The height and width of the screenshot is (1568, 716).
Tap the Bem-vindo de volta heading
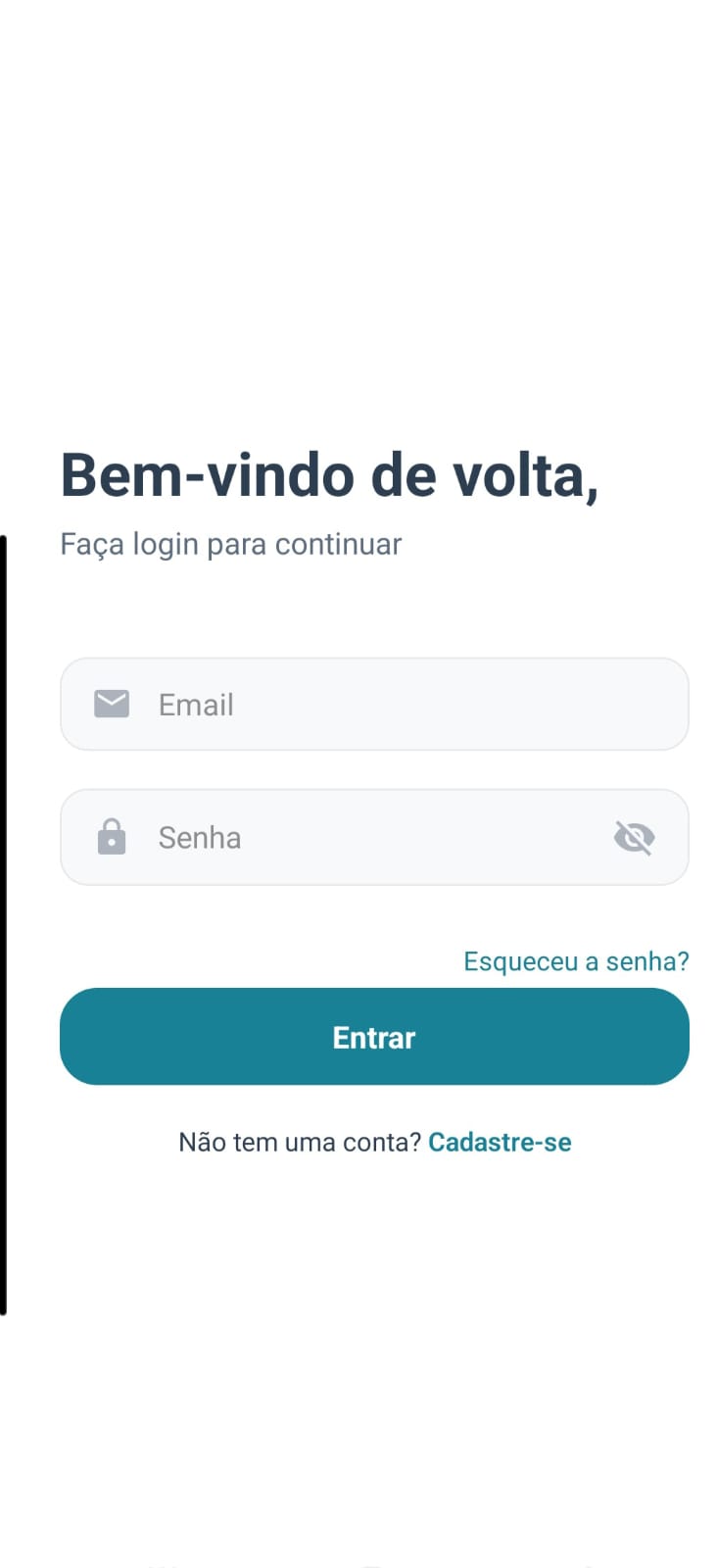330,475
